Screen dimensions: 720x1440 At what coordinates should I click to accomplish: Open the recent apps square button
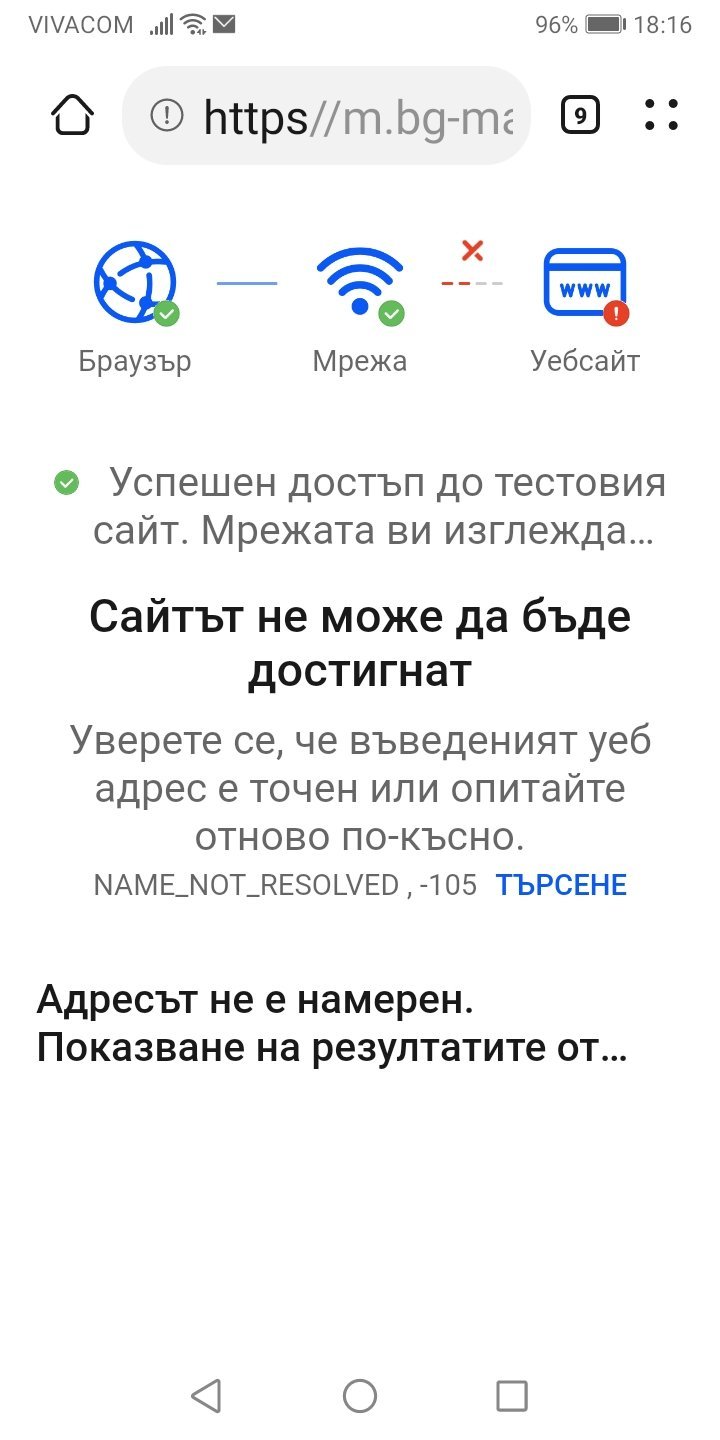(512, 1395)
